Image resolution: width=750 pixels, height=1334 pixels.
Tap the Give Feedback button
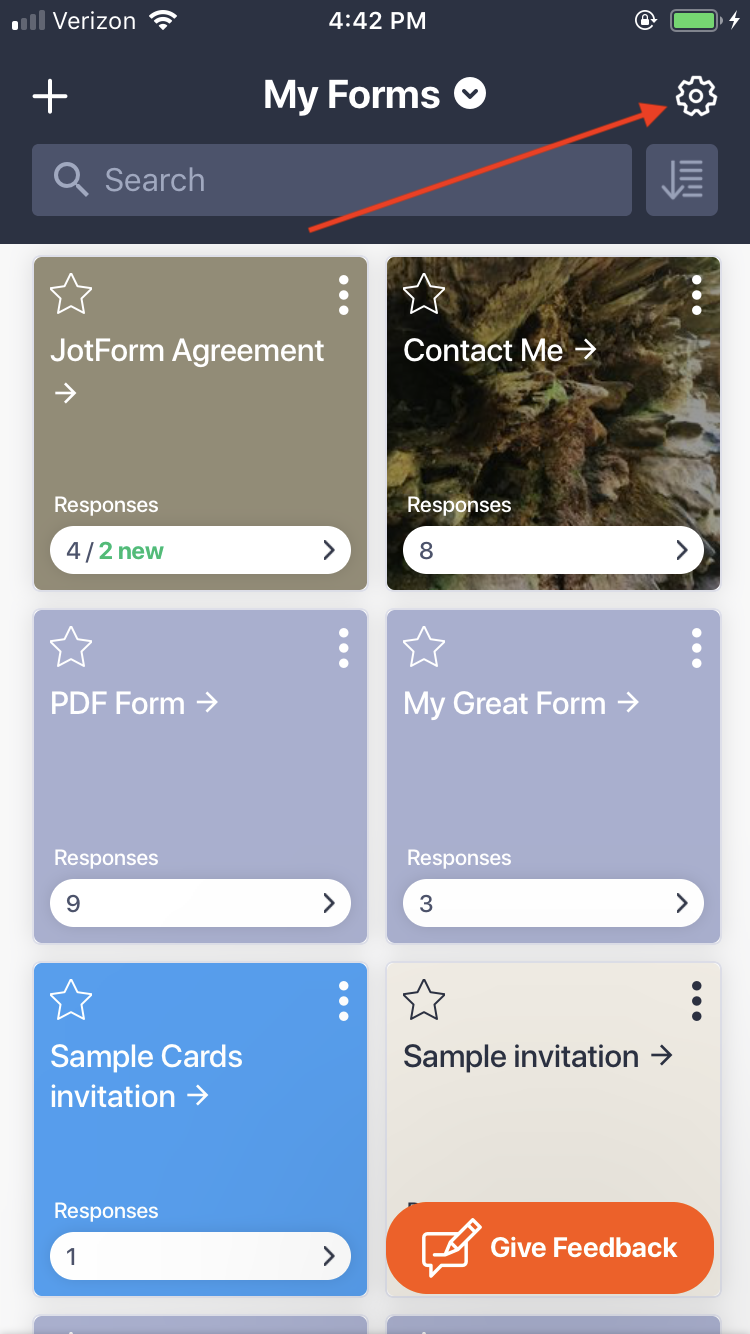click(550, 1248)
